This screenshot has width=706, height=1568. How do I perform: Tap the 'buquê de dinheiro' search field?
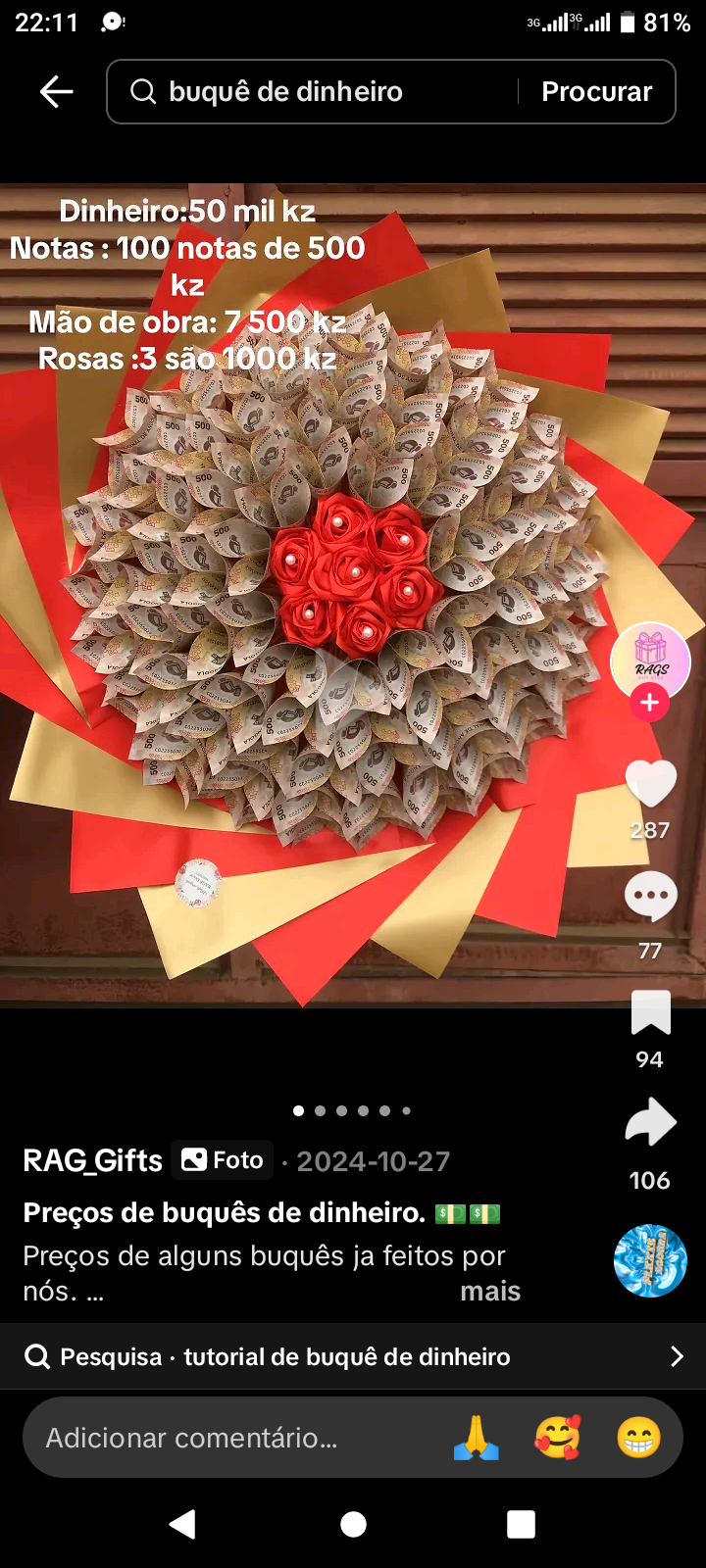pyautogui.click(x=314, y=91)
